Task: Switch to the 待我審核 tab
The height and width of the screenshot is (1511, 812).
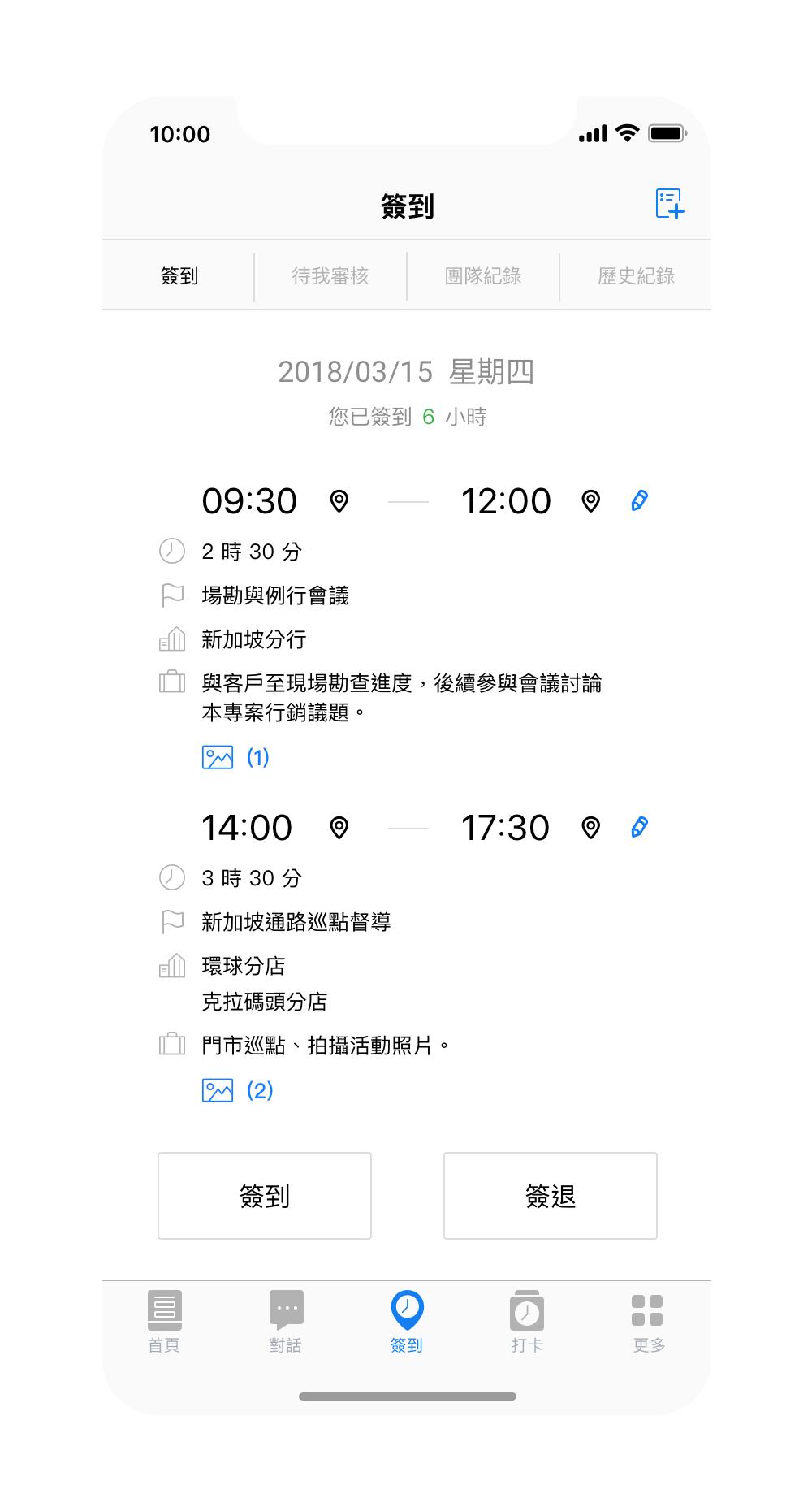Action: pyautogui.click(x=330, y=276)
